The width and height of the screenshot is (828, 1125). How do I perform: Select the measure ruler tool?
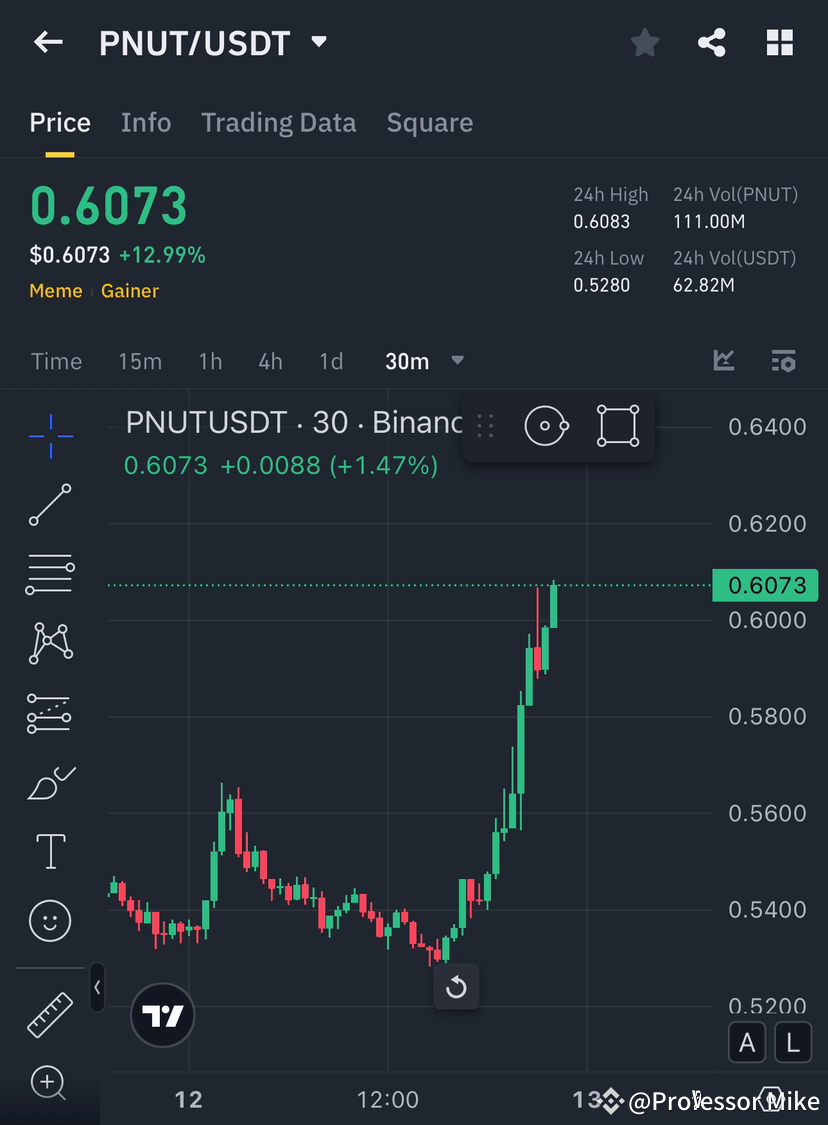[x=50, y=1014]
